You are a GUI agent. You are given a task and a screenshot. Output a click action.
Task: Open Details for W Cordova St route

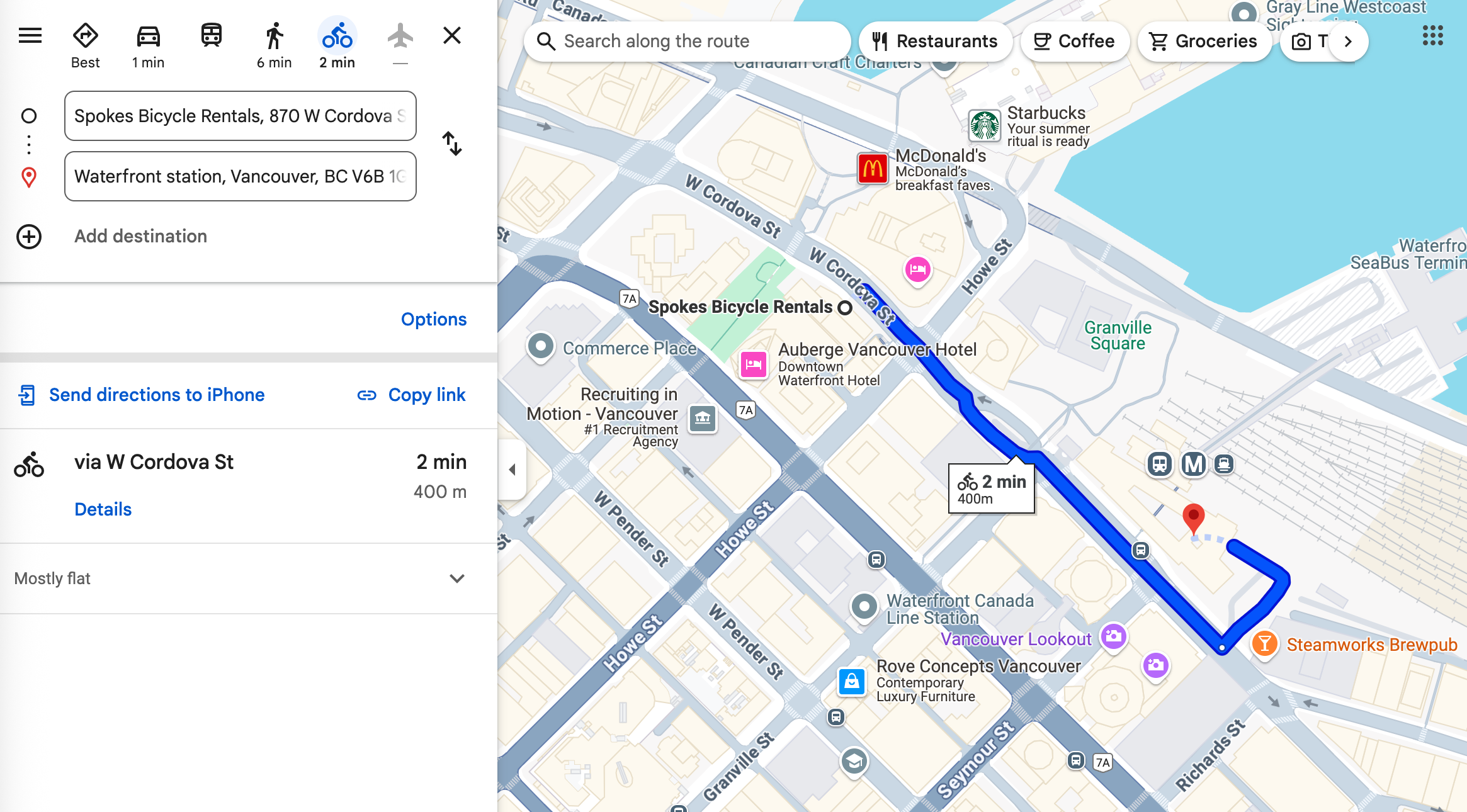point(103,509)
